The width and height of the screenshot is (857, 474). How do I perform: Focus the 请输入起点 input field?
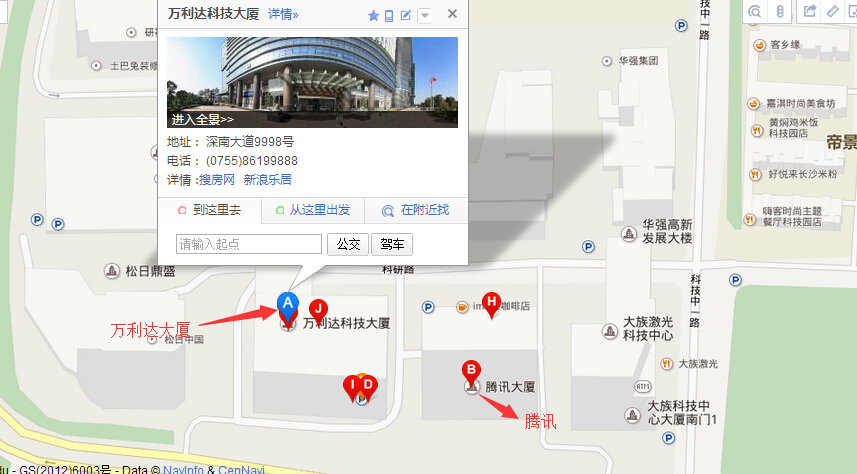(248, 244)
